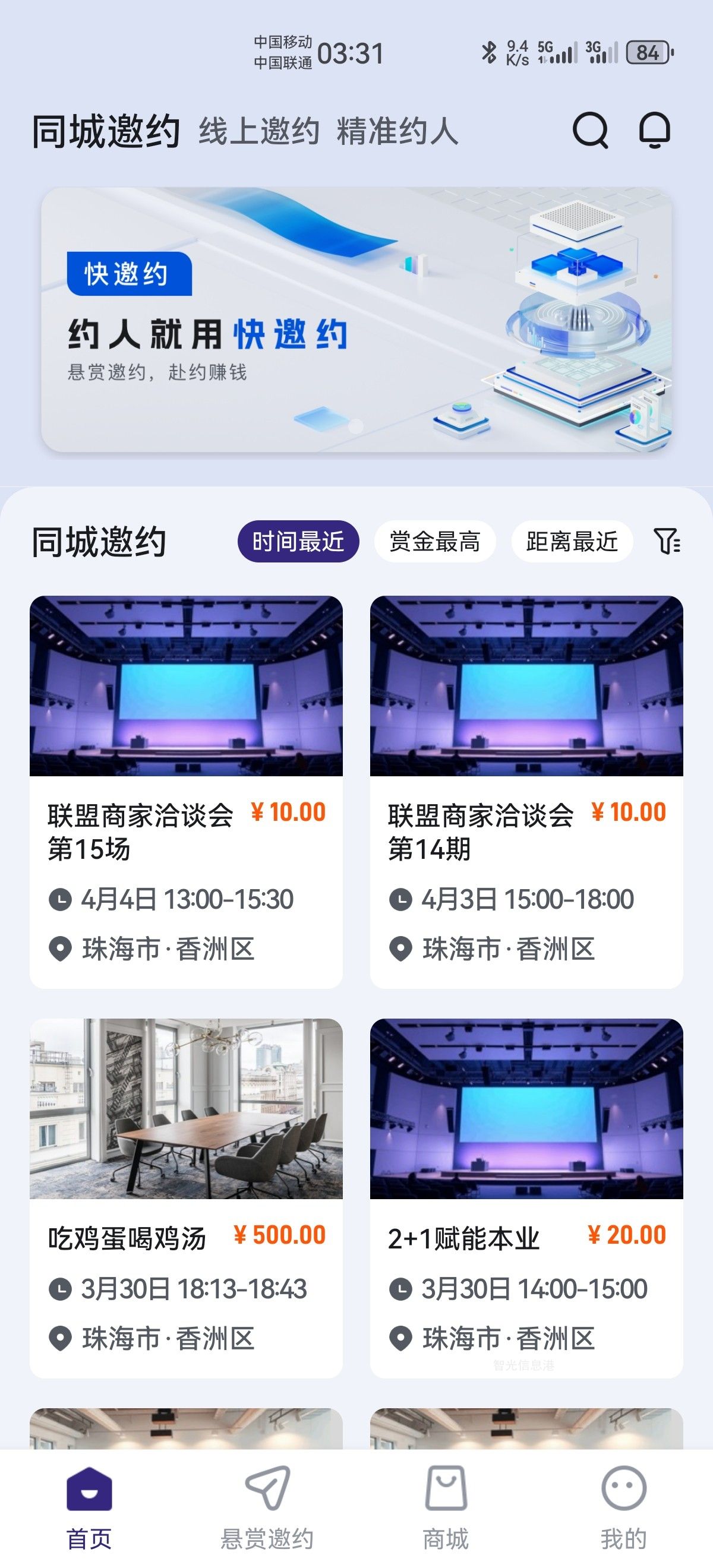View the 2+1赋能本业 invitation card
Image resolution: width=713 pixels, height=1568 pixels.
[526, 1198]
